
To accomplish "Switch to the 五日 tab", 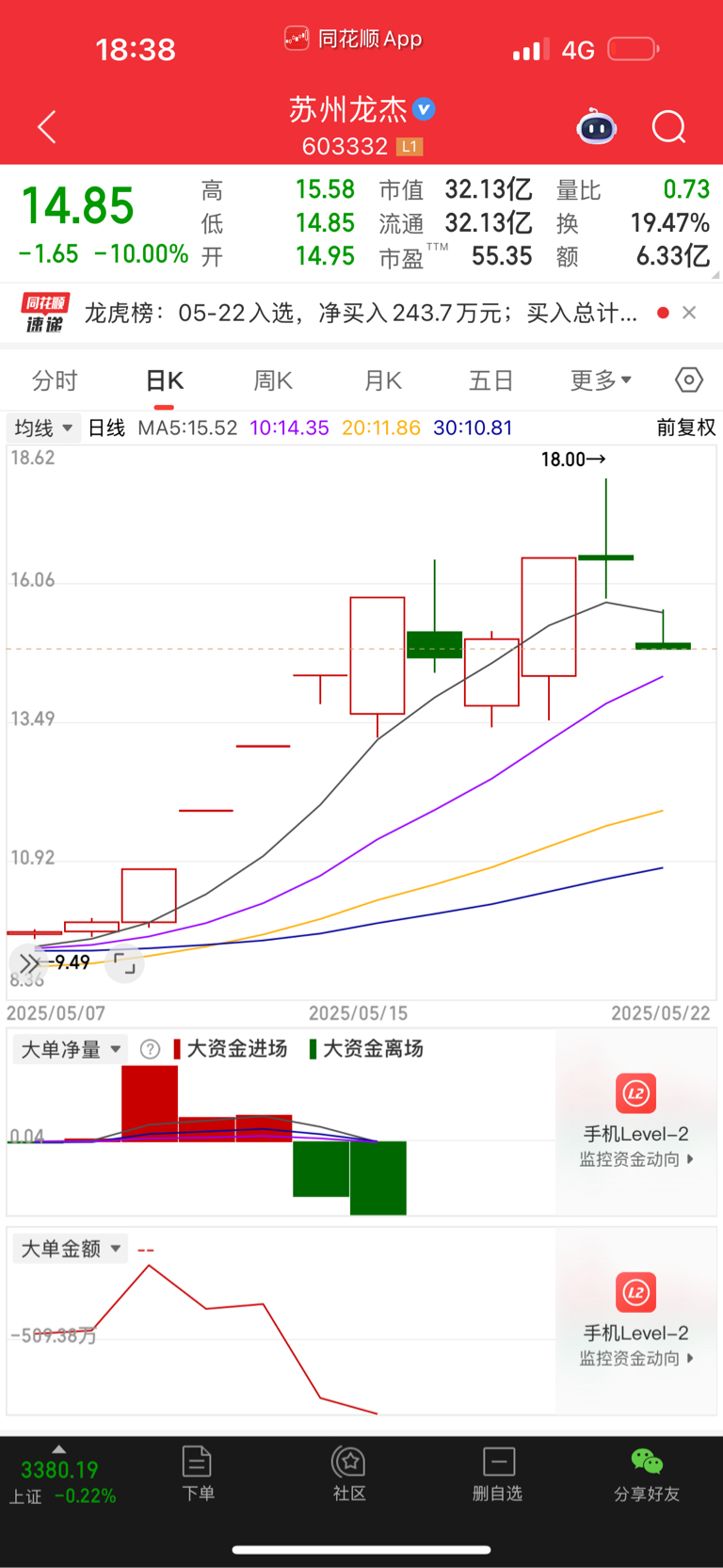I will click(x=491, y=380).
